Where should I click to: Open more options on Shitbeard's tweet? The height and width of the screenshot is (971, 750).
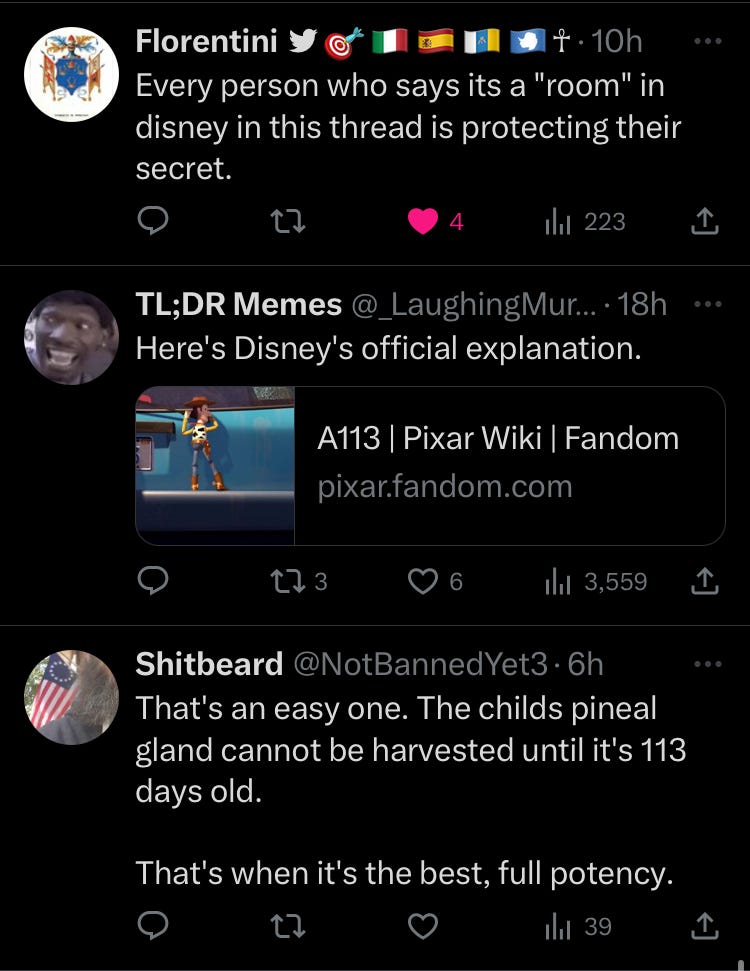pyautogui.click(x=706, y=664)
